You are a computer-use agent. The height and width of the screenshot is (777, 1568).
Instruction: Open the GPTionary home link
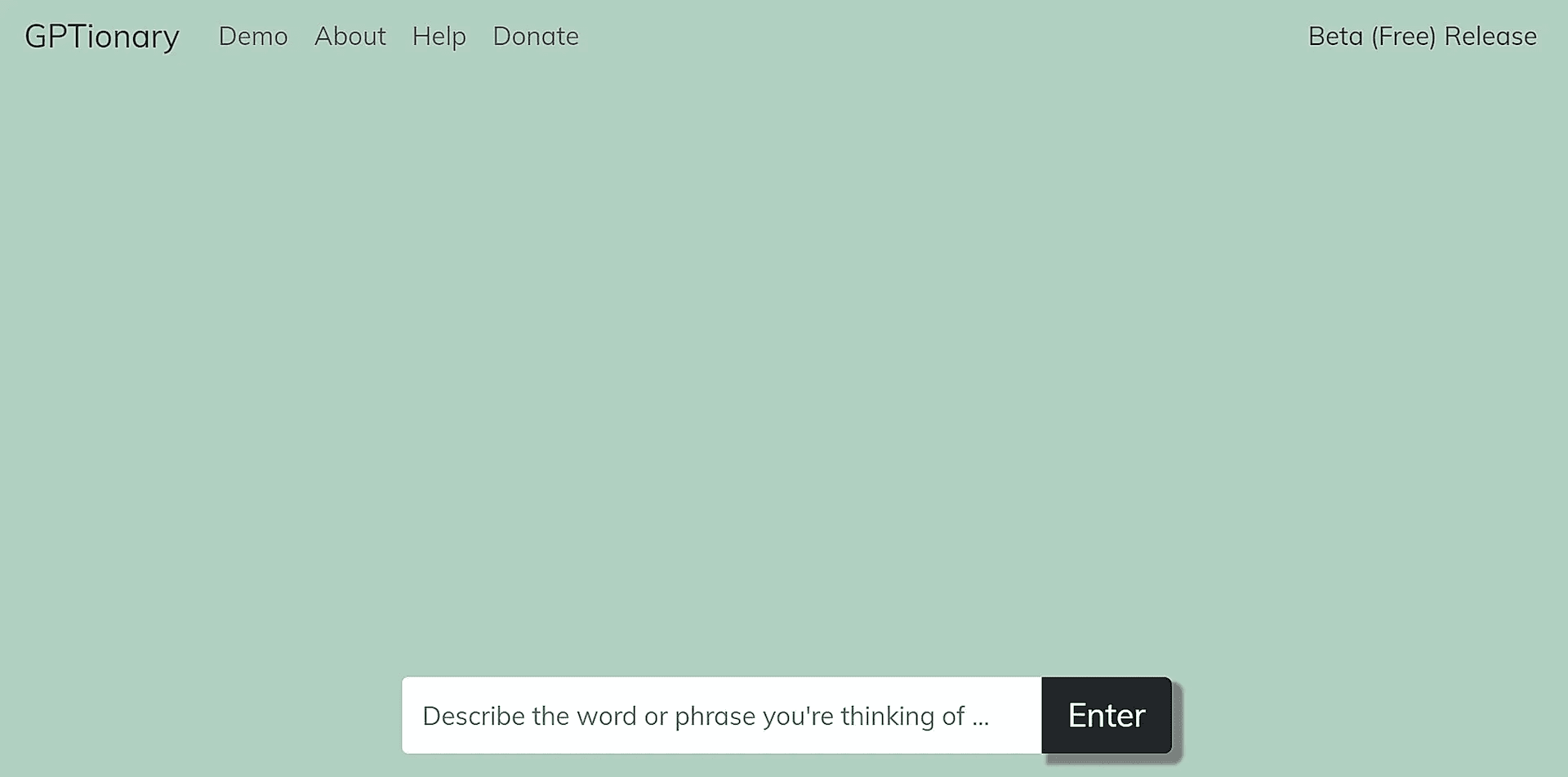[102, 37]
